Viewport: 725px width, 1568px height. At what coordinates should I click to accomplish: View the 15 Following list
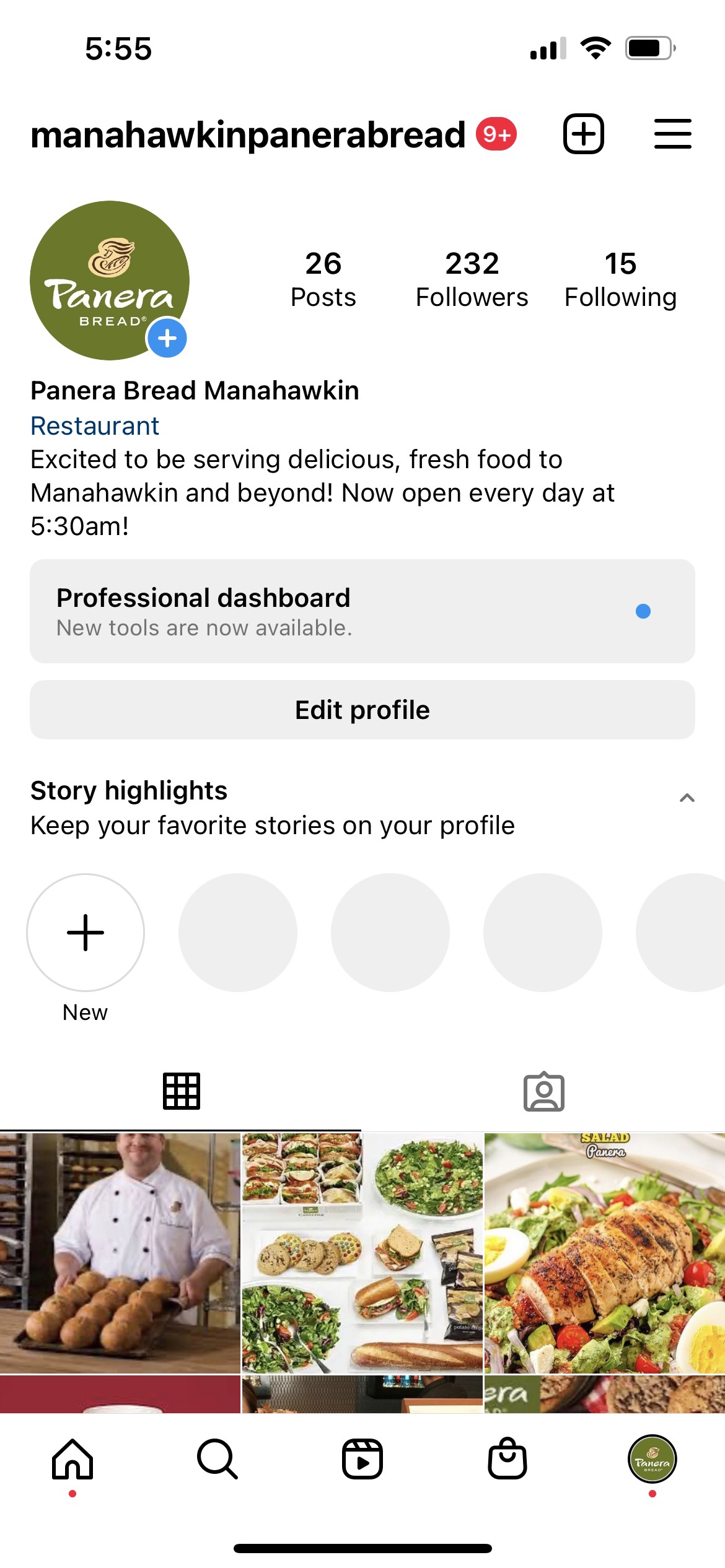620,279
